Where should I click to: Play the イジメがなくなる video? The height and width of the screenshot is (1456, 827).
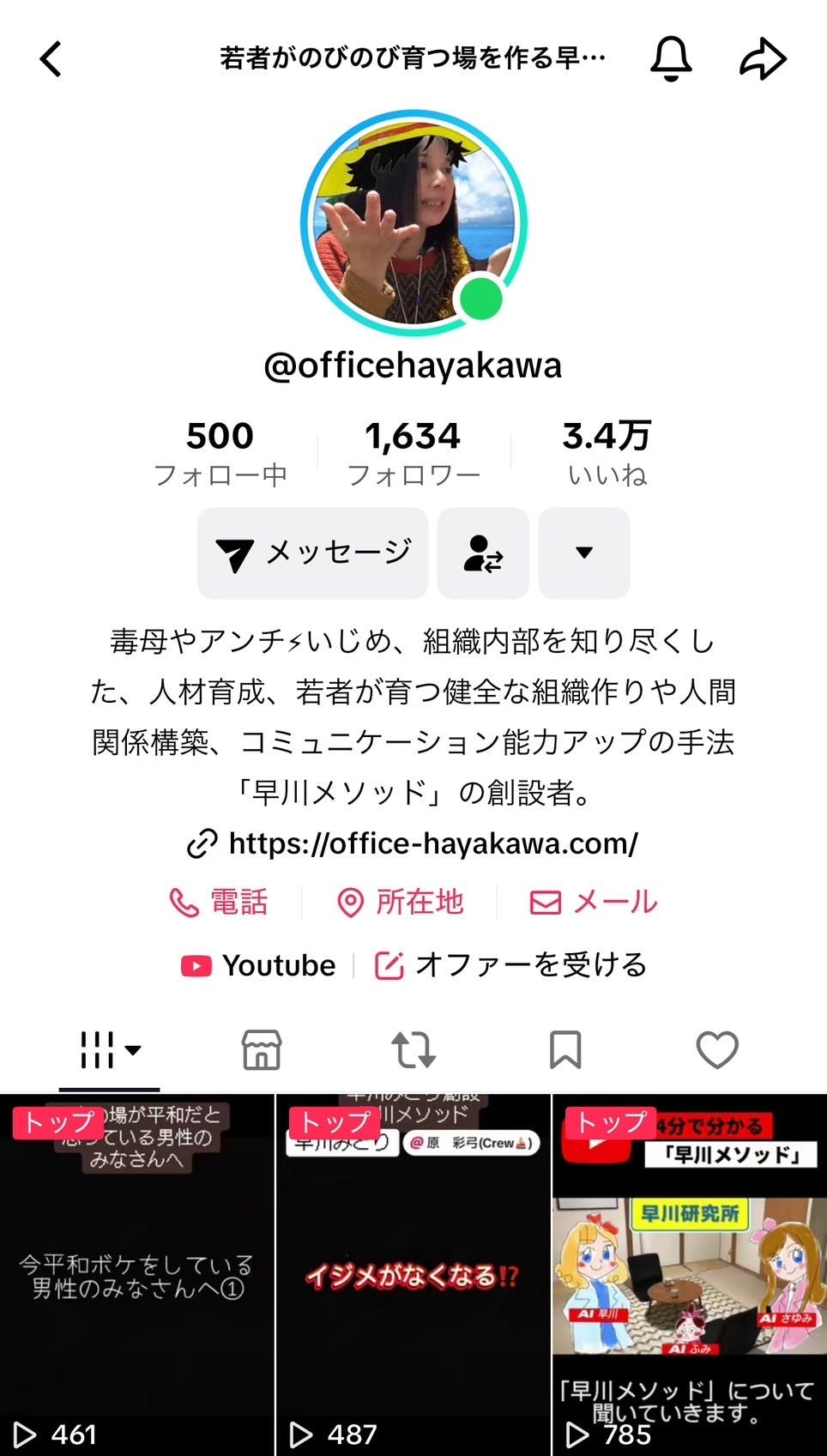coord(413,1275)
